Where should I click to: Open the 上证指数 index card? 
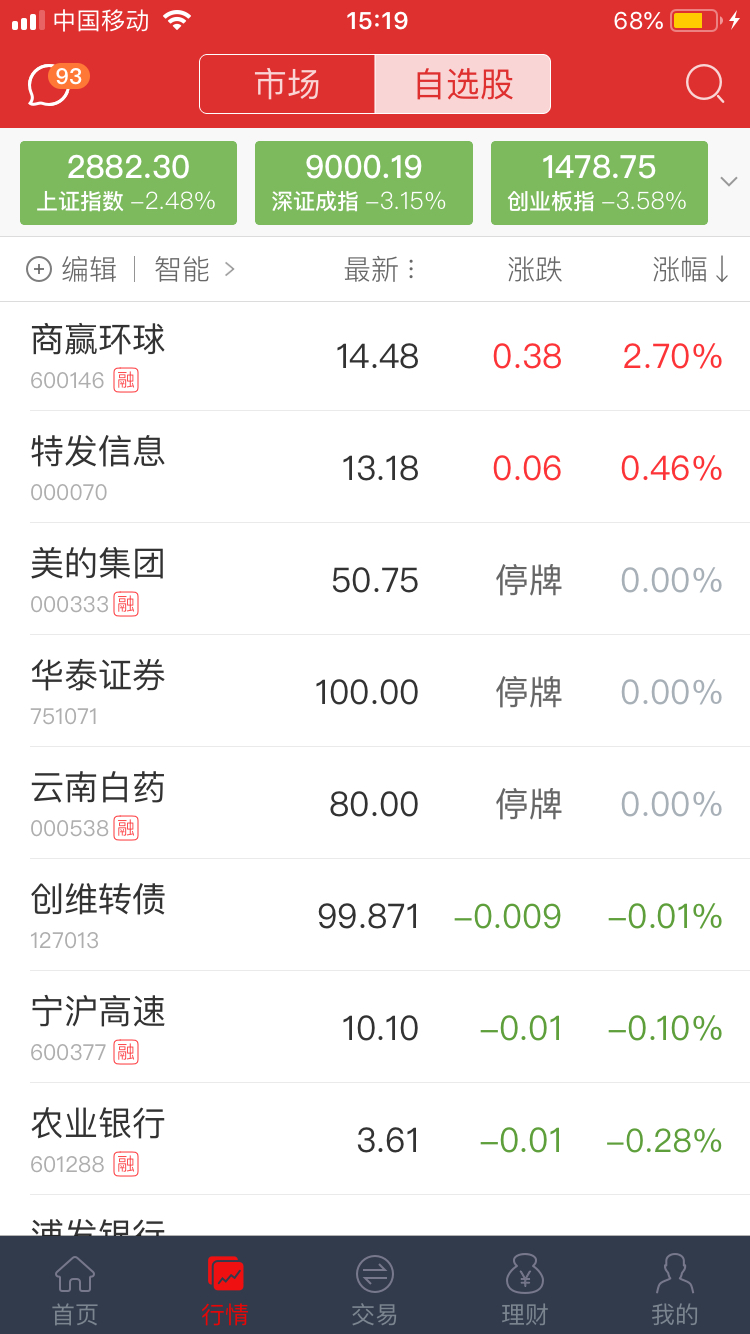tap(128, 183)
